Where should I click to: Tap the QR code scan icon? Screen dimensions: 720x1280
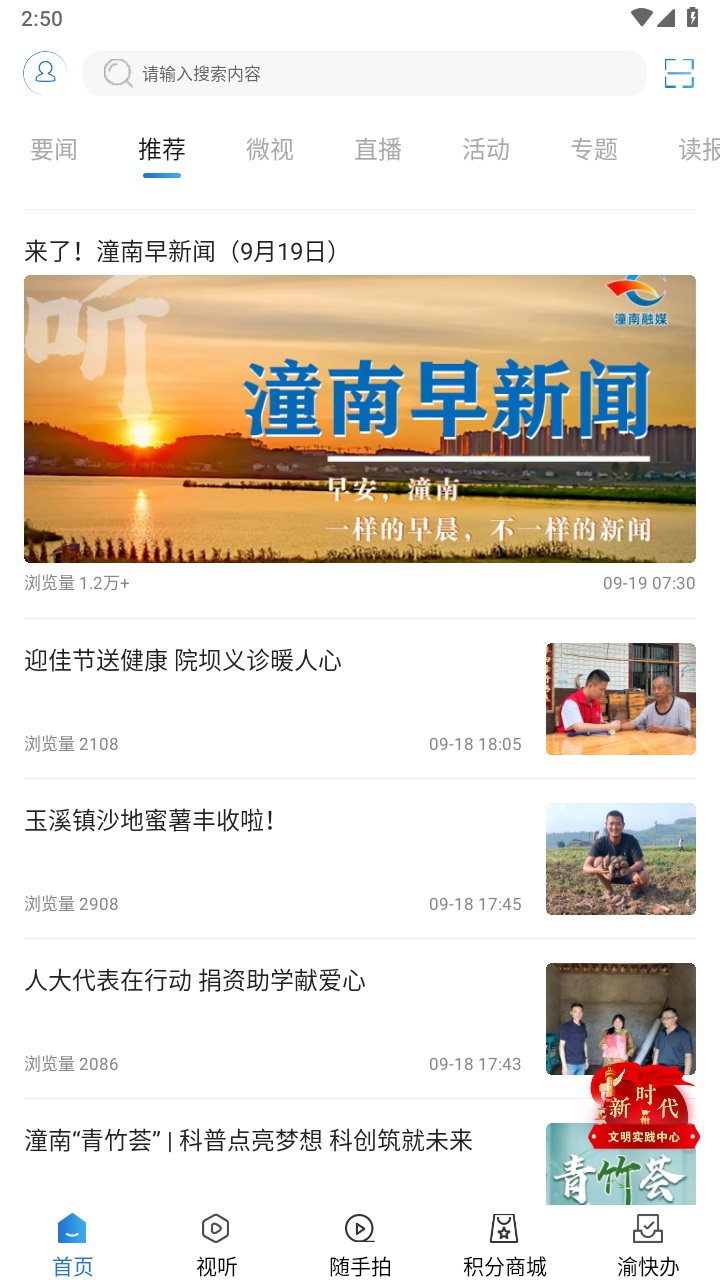point(678,73)
